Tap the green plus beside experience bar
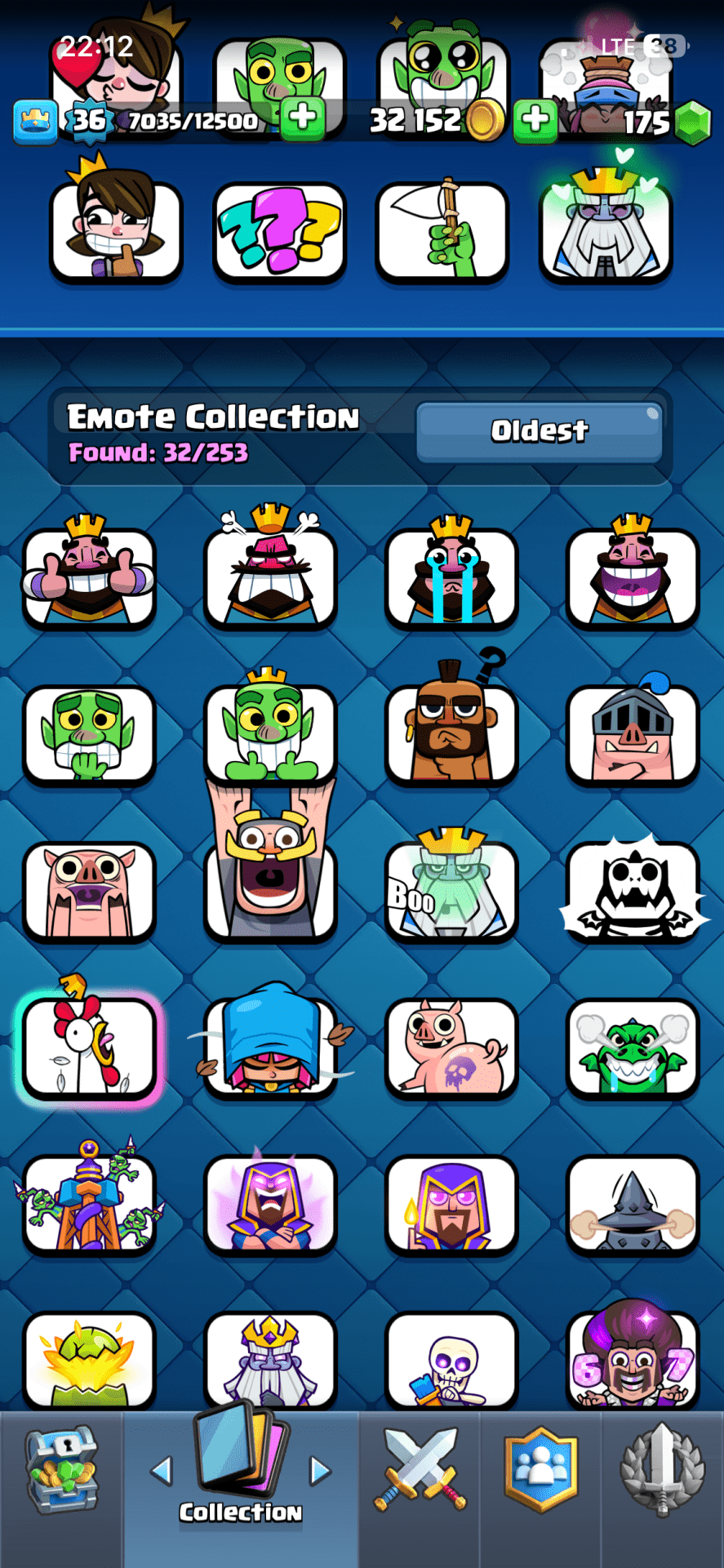Screen dimensions: 724x1568 pyautogui.click(x=302, y=118)
